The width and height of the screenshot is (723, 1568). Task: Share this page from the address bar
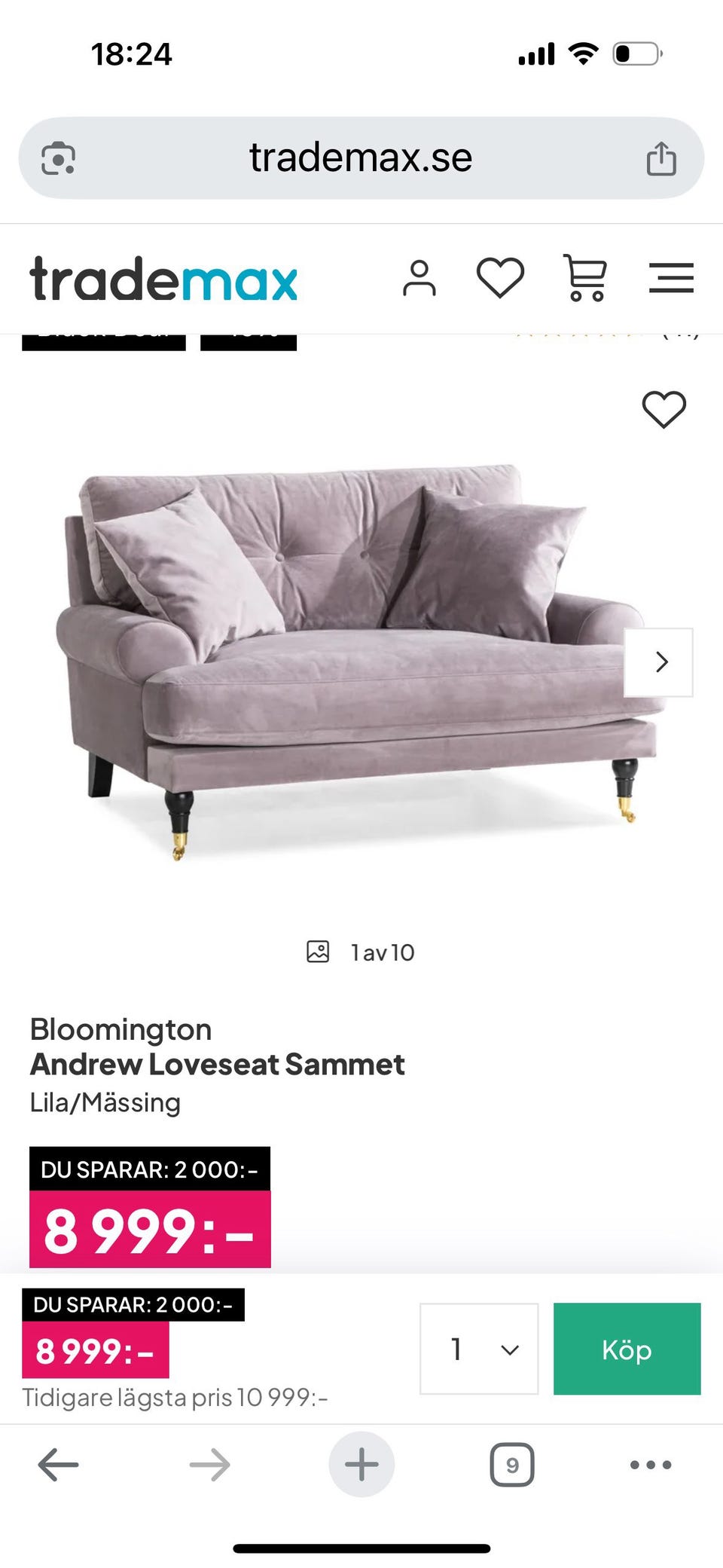(x=661, y=158)
